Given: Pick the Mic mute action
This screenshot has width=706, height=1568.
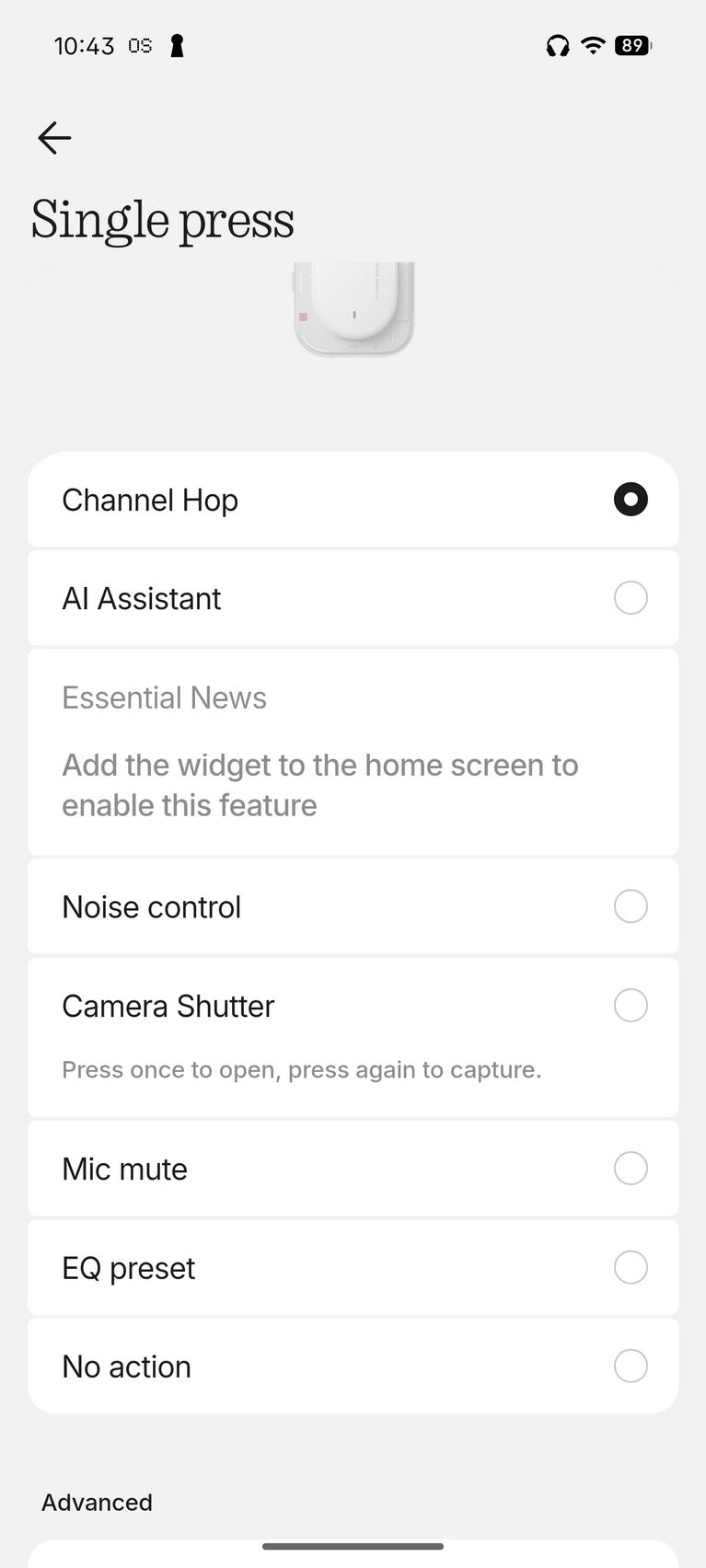Looking at the screenshot, I should click(630, 1169).
